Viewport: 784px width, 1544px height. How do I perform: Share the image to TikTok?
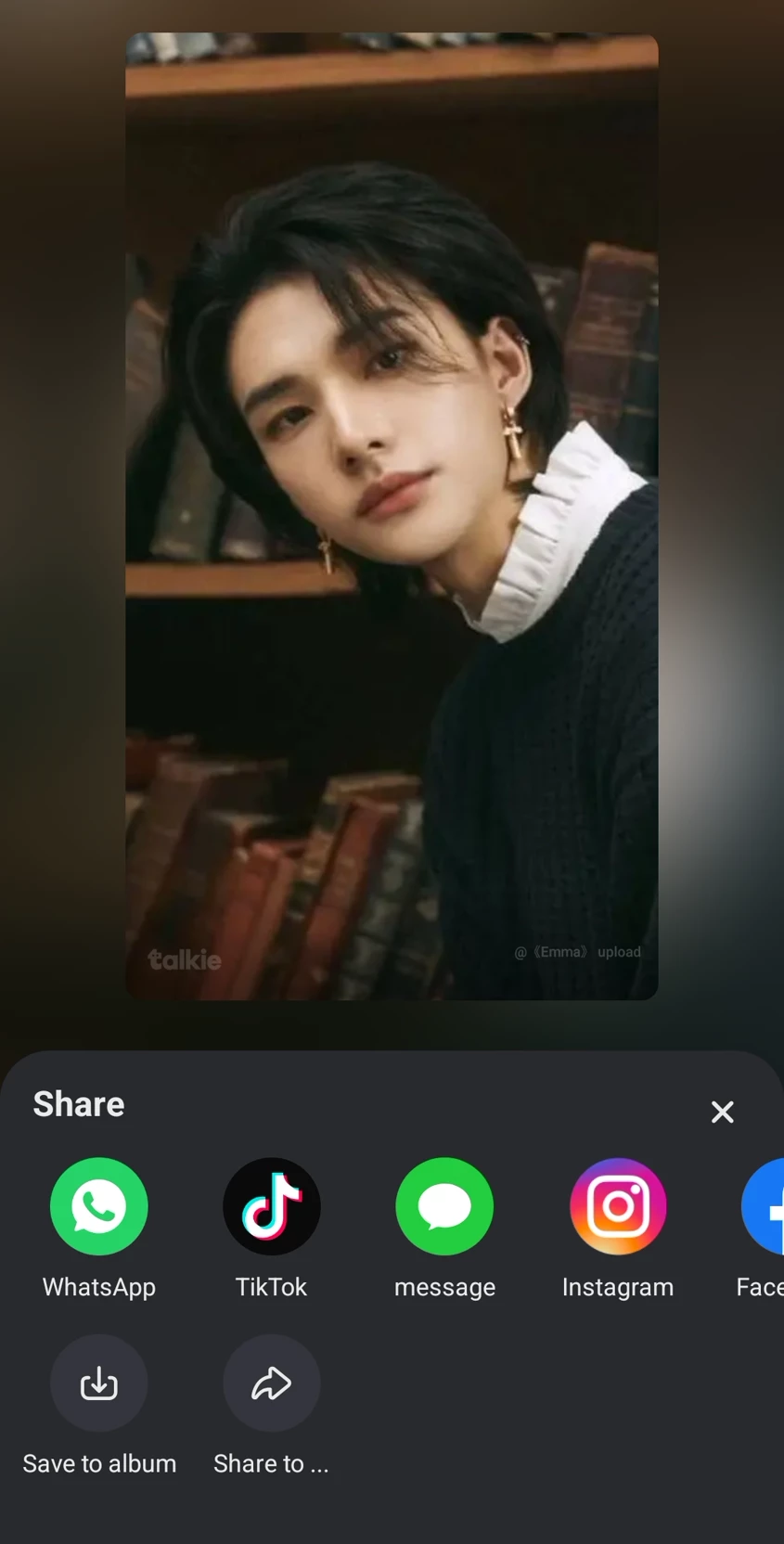coord(272,1206)
